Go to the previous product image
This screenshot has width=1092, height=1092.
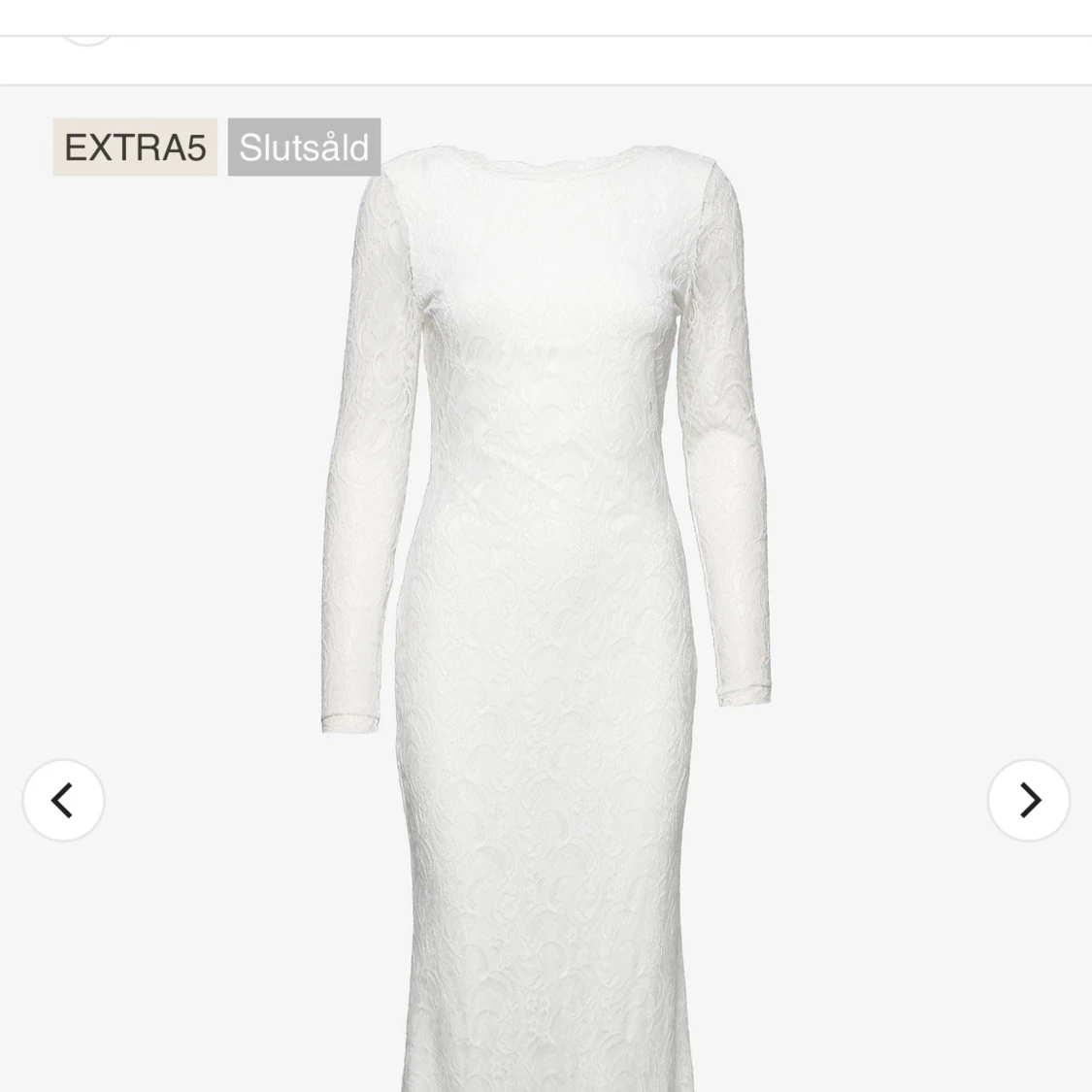[x=63, y=800]
